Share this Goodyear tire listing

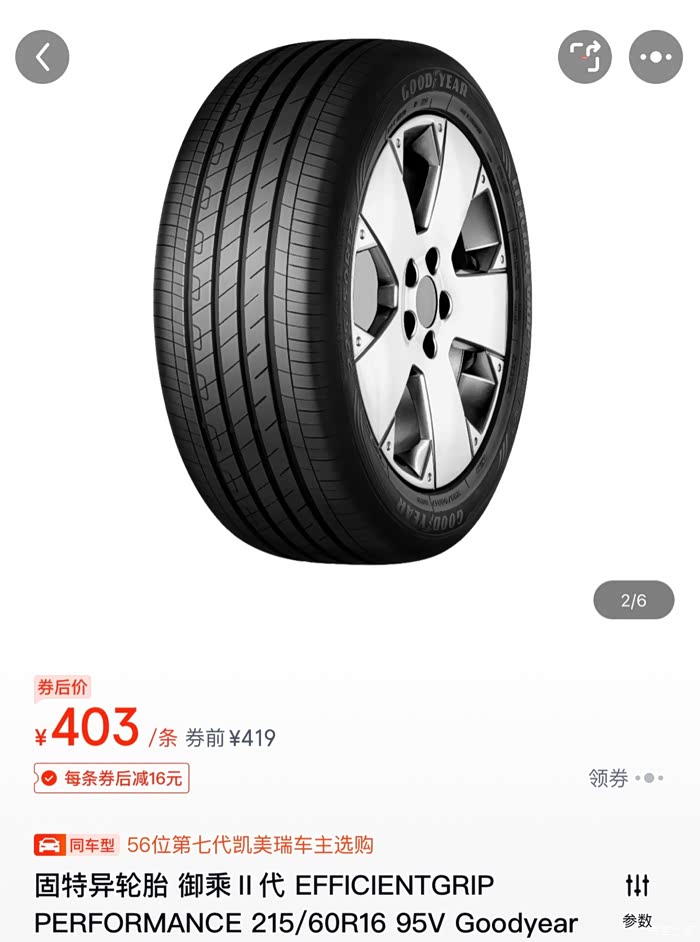click(584, 57)
